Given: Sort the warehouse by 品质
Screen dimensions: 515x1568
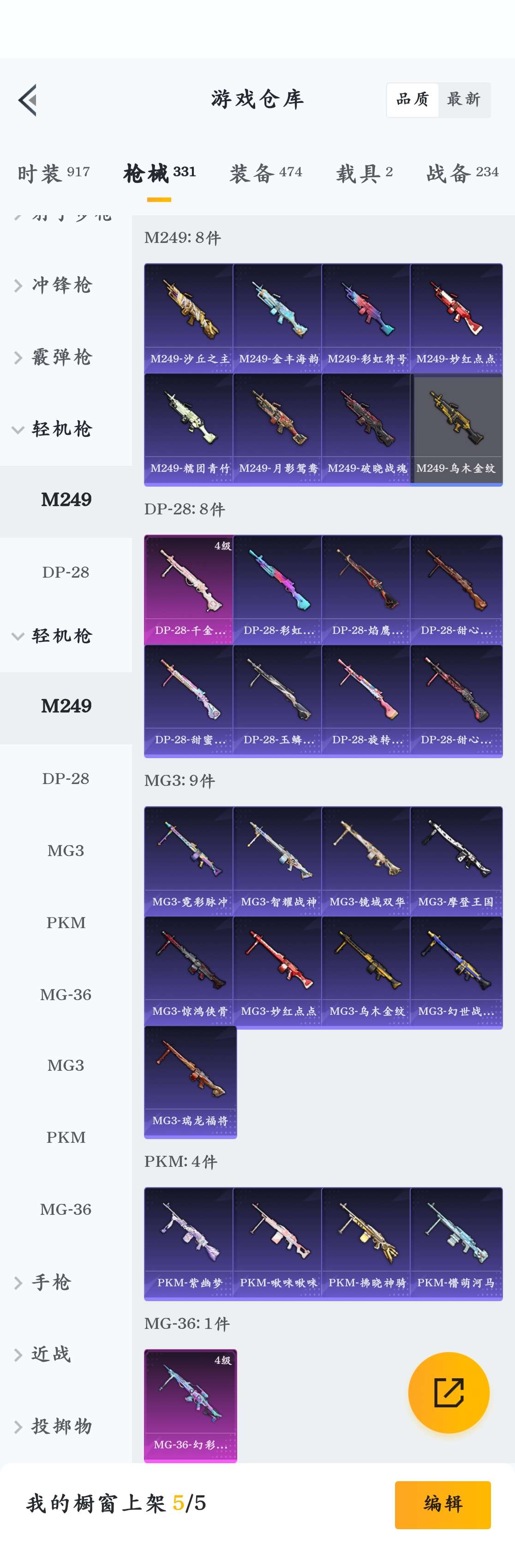Looking at the screenshot, I should 413,100.
